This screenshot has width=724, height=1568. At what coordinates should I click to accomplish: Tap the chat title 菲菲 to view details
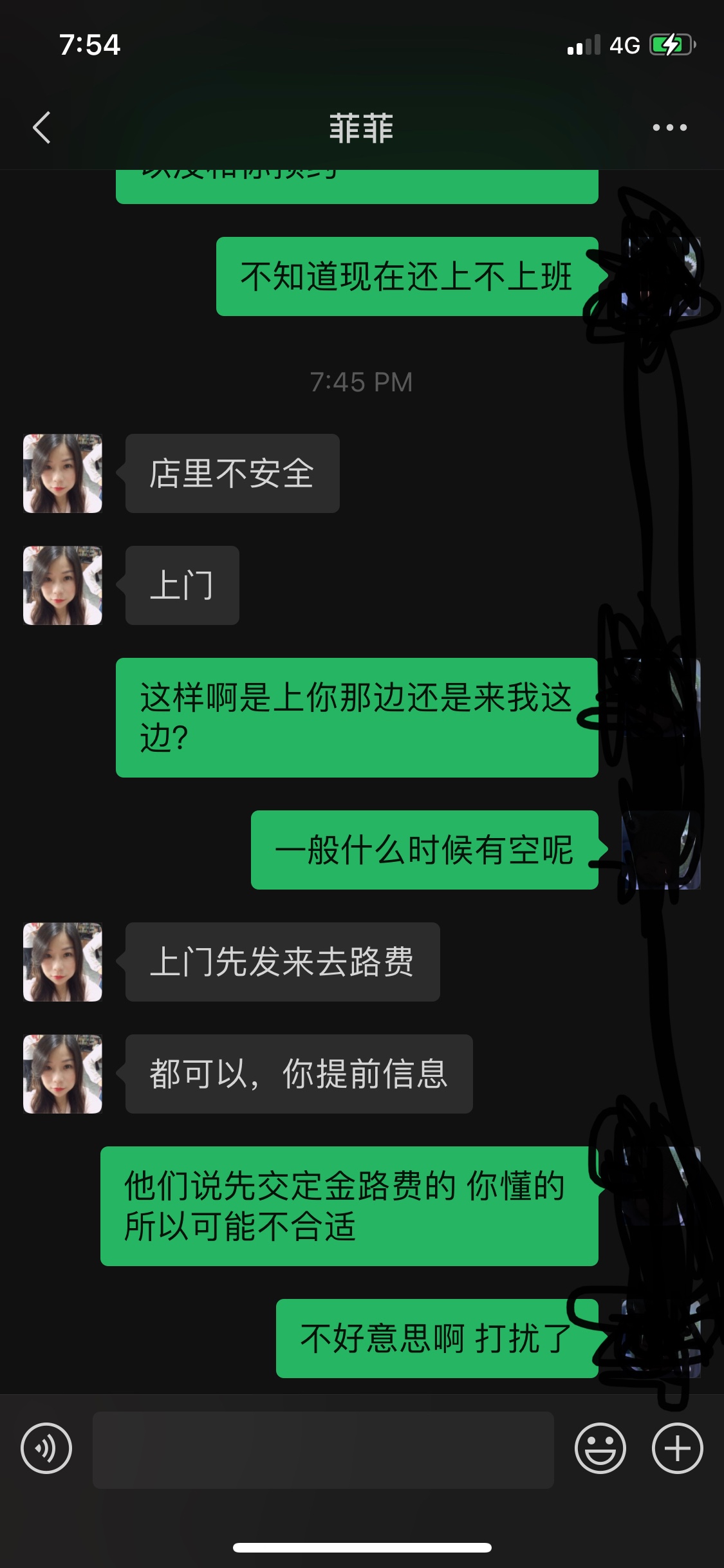(362, 127)
